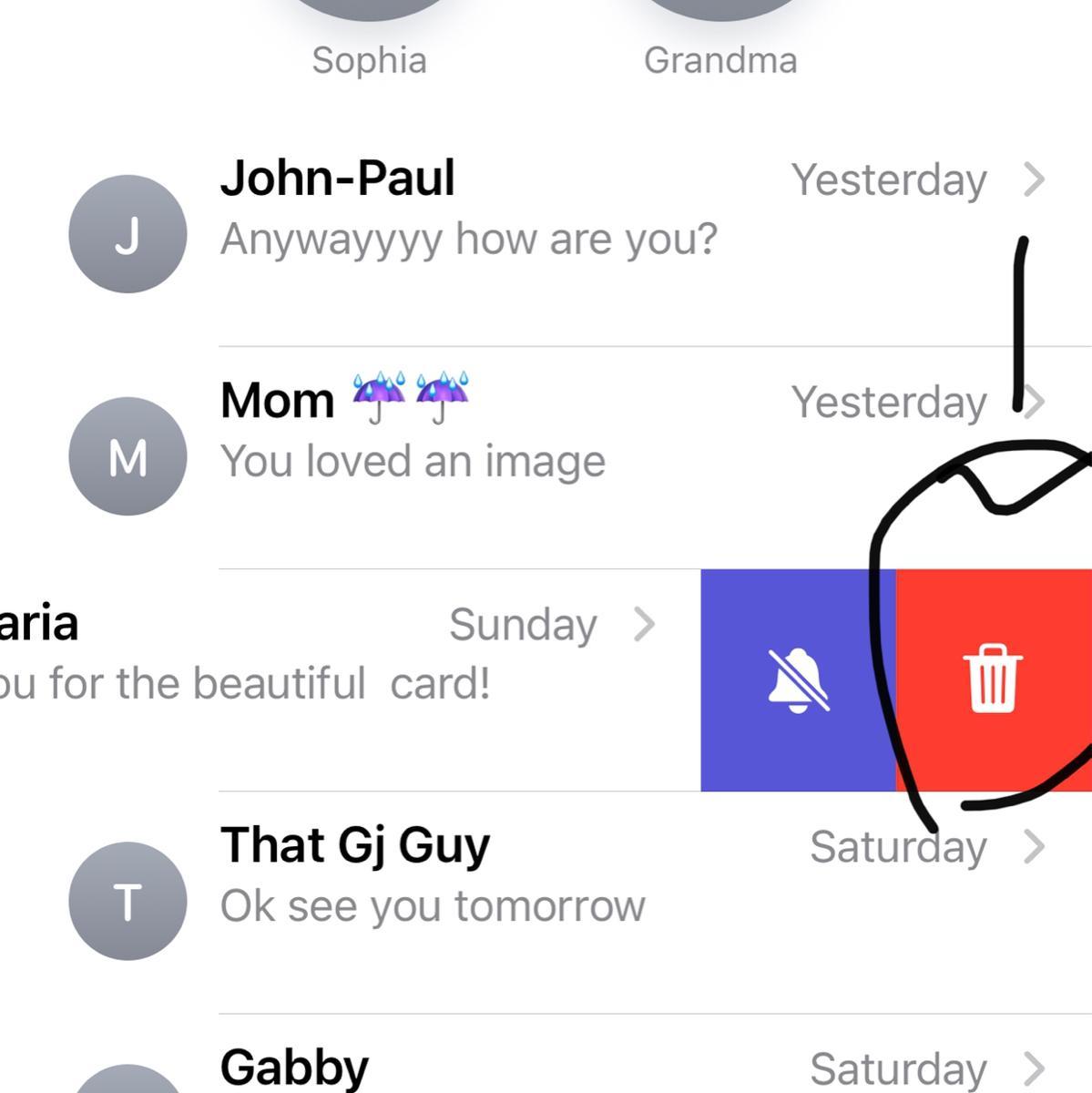The image size is (1092, 1093).
Task: Open the pinned Grandma conversation
Action: pyautogui.click(x=720, y=36)
